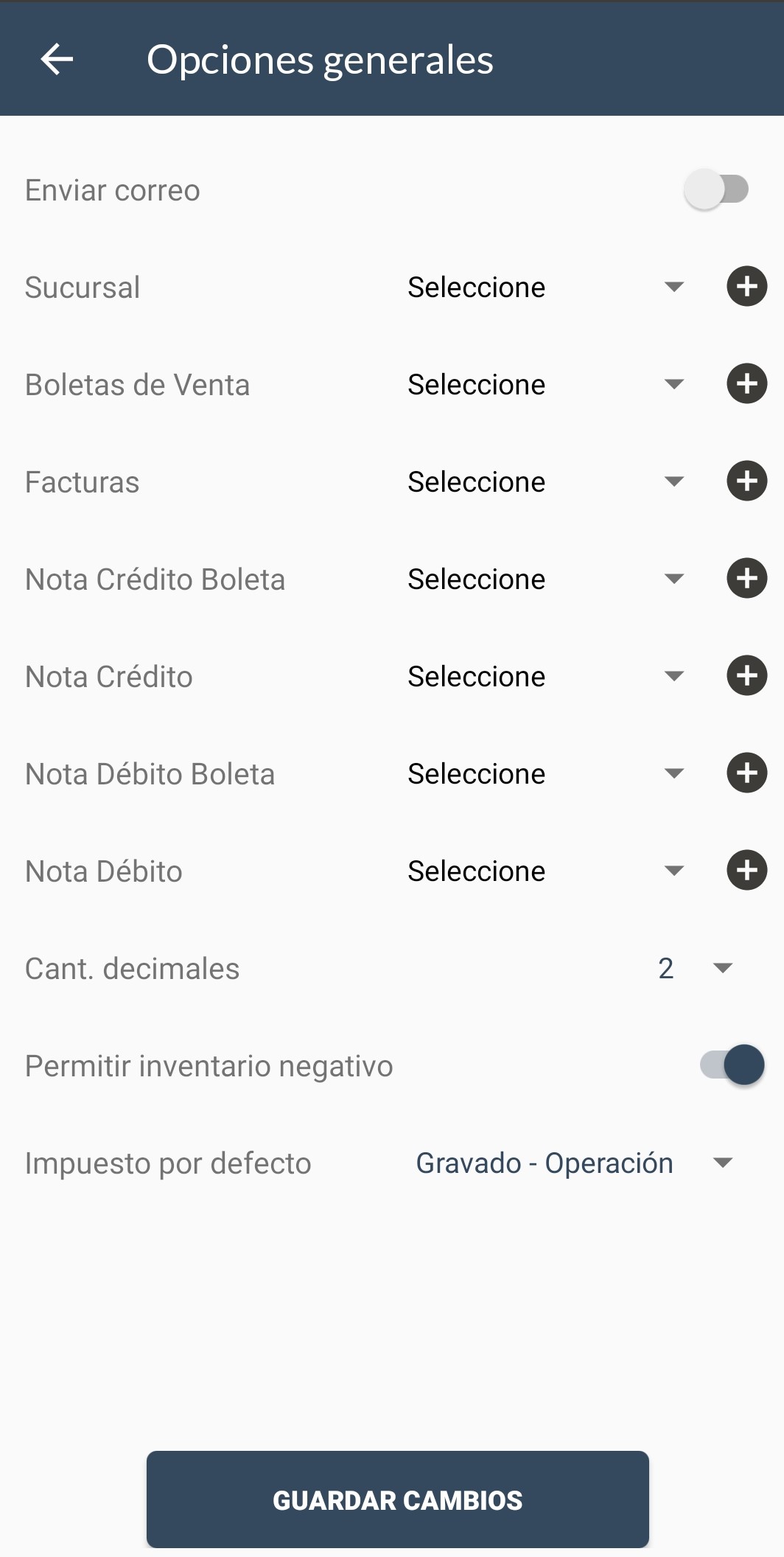Viewport: 784px width, 1557px height.
Task: Tap the plus icon beside Nota Débito Boleta
Action: [746, 773]
